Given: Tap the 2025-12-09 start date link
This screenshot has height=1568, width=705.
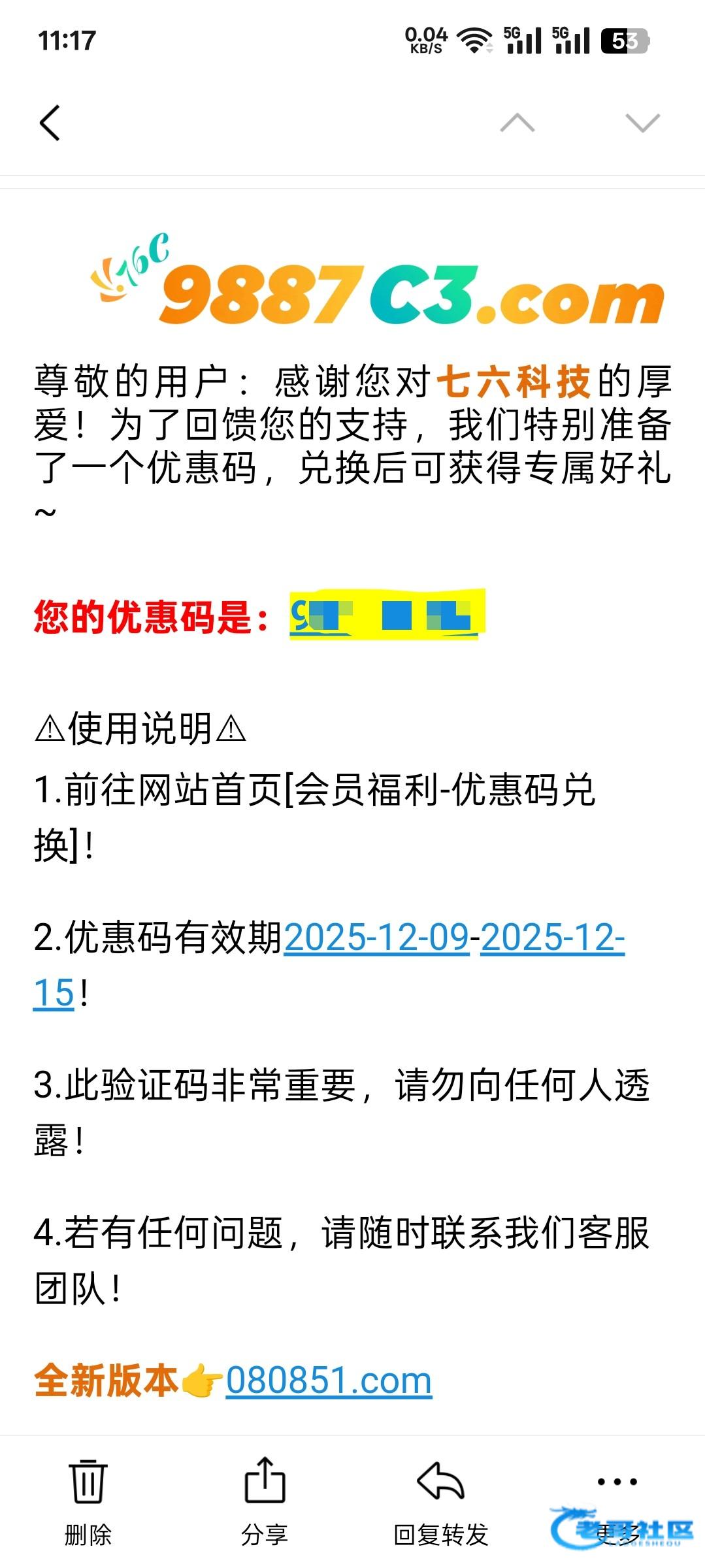Looking at the screenshot, I should click(376, 938).
